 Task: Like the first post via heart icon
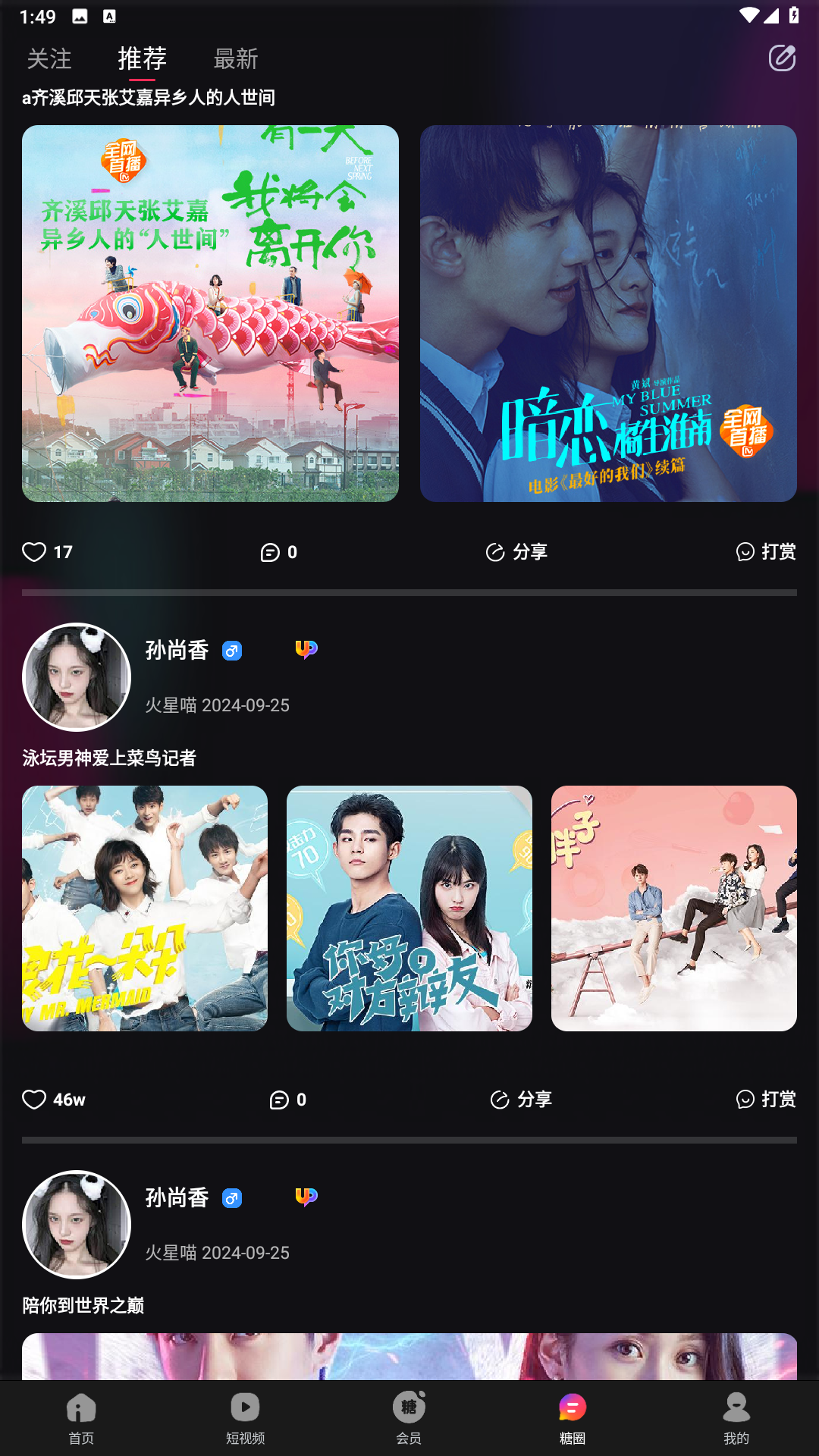click(x=35, y=552)
